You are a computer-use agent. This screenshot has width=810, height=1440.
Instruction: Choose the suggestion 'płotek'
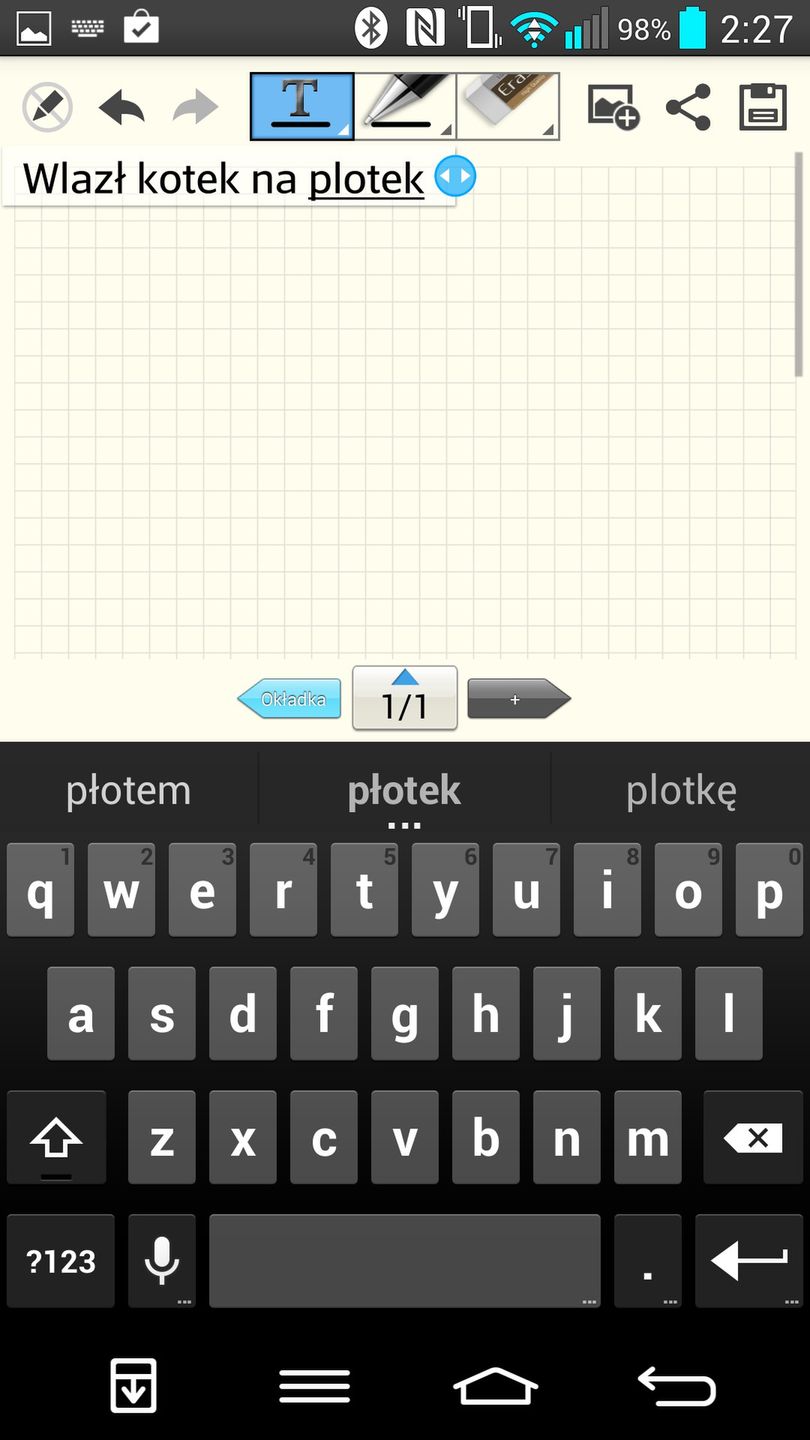coord(404,791)
